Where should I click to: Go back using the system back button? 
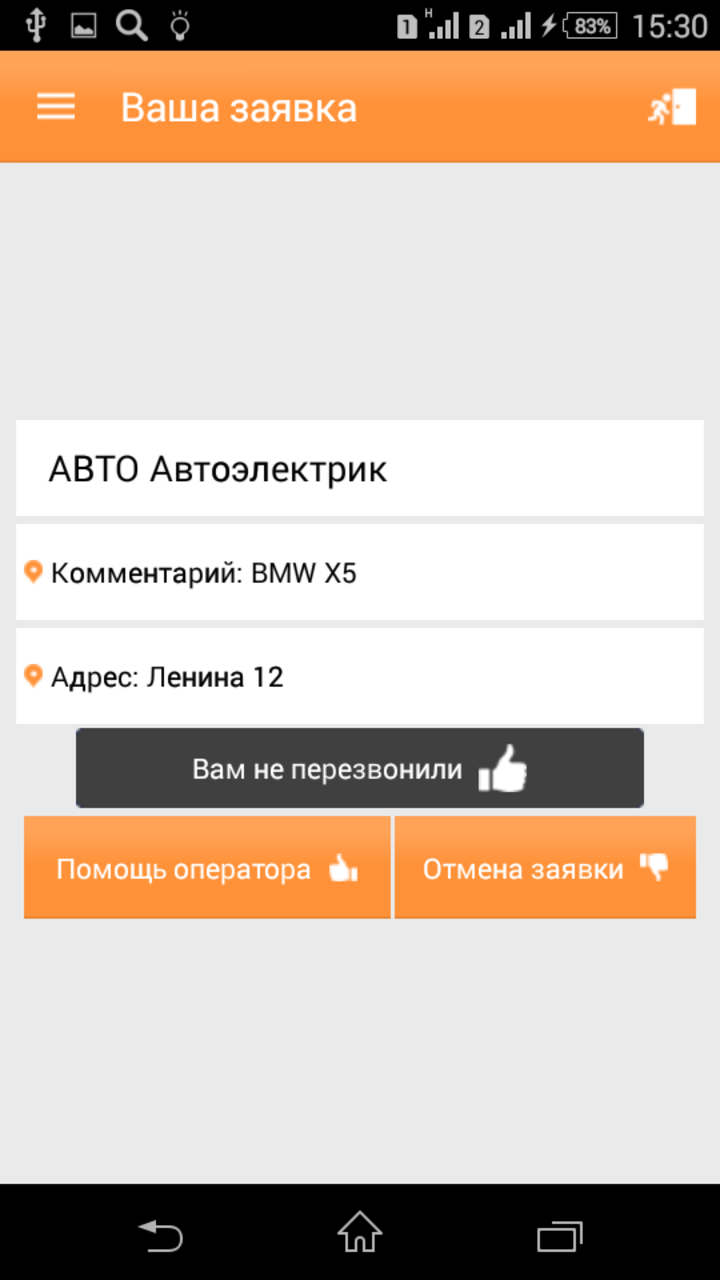click(x=160, y=1235)
